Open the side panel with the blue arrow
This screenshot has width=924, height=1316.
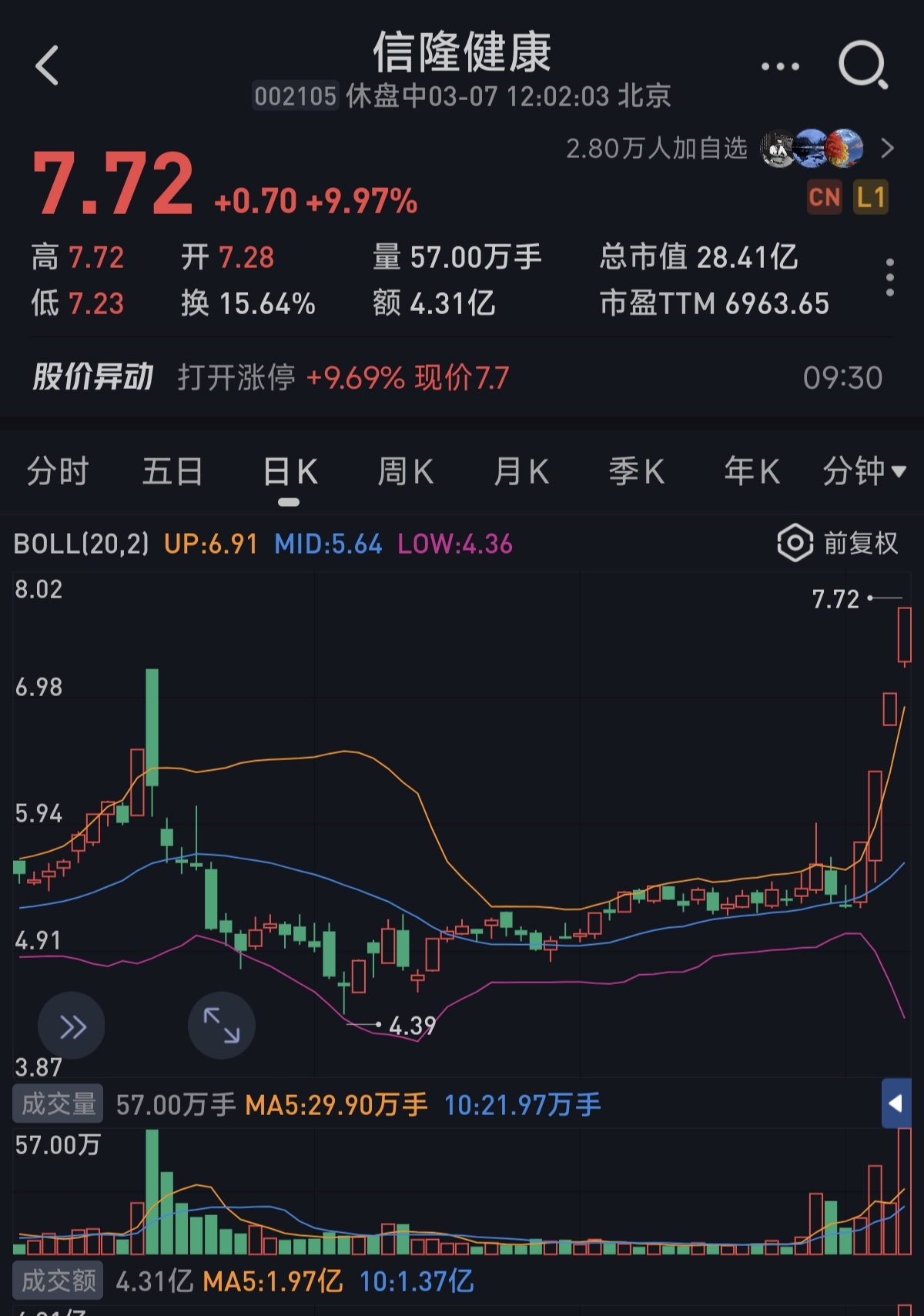(x=896, y=1104)
